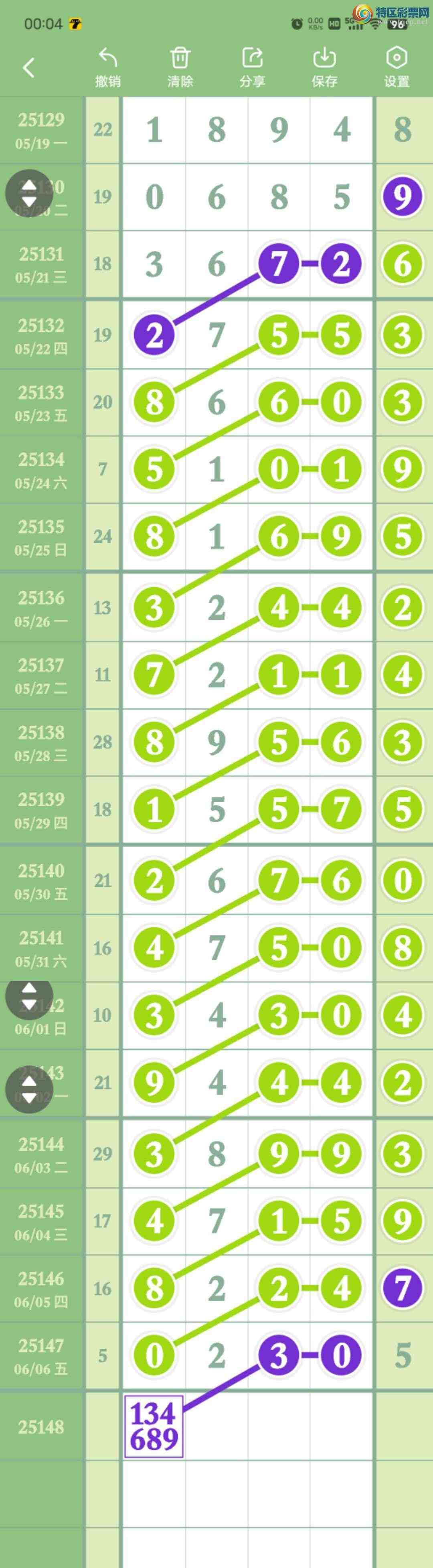The image size is (433, 1568).
Task: Open 设置 settings
Action: [397, 67]
